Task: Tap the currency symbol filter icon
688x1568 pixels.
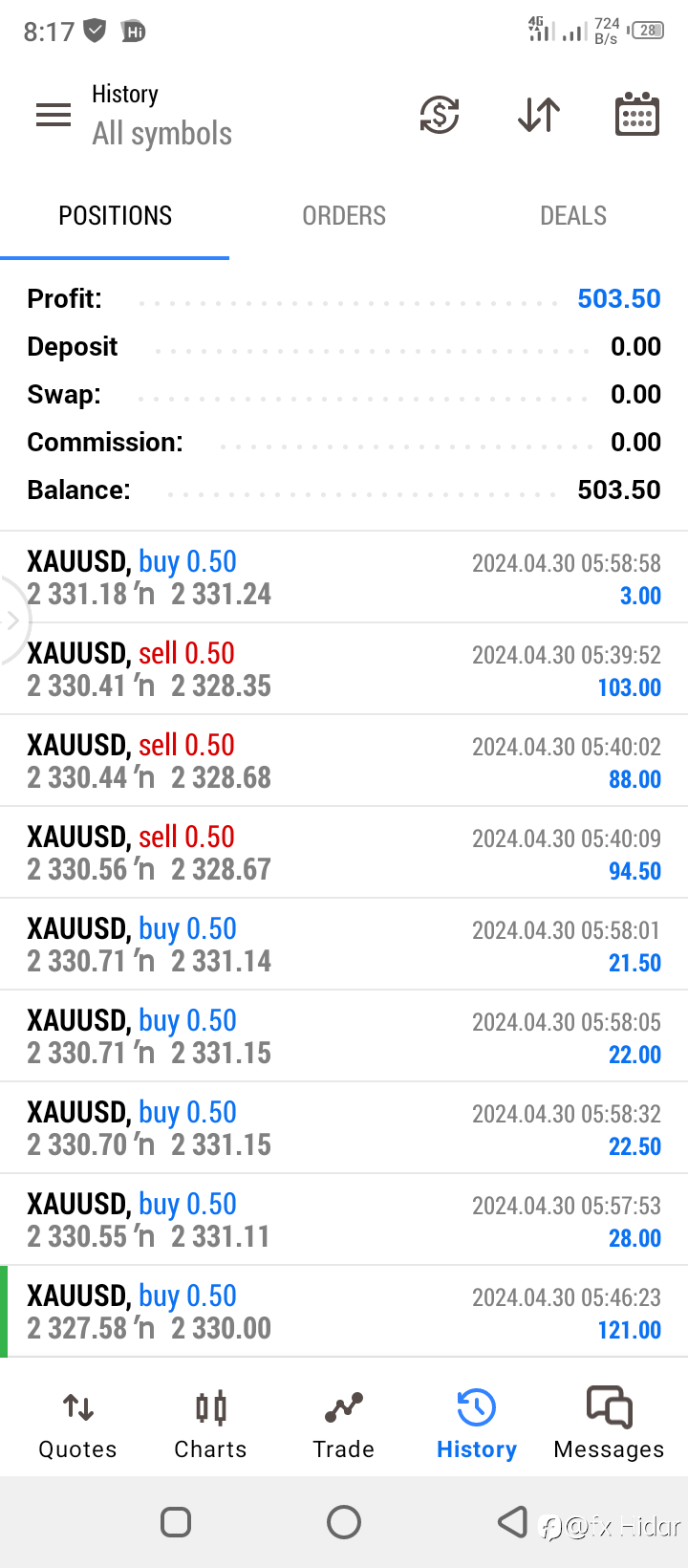Action: tap(440, 115)
